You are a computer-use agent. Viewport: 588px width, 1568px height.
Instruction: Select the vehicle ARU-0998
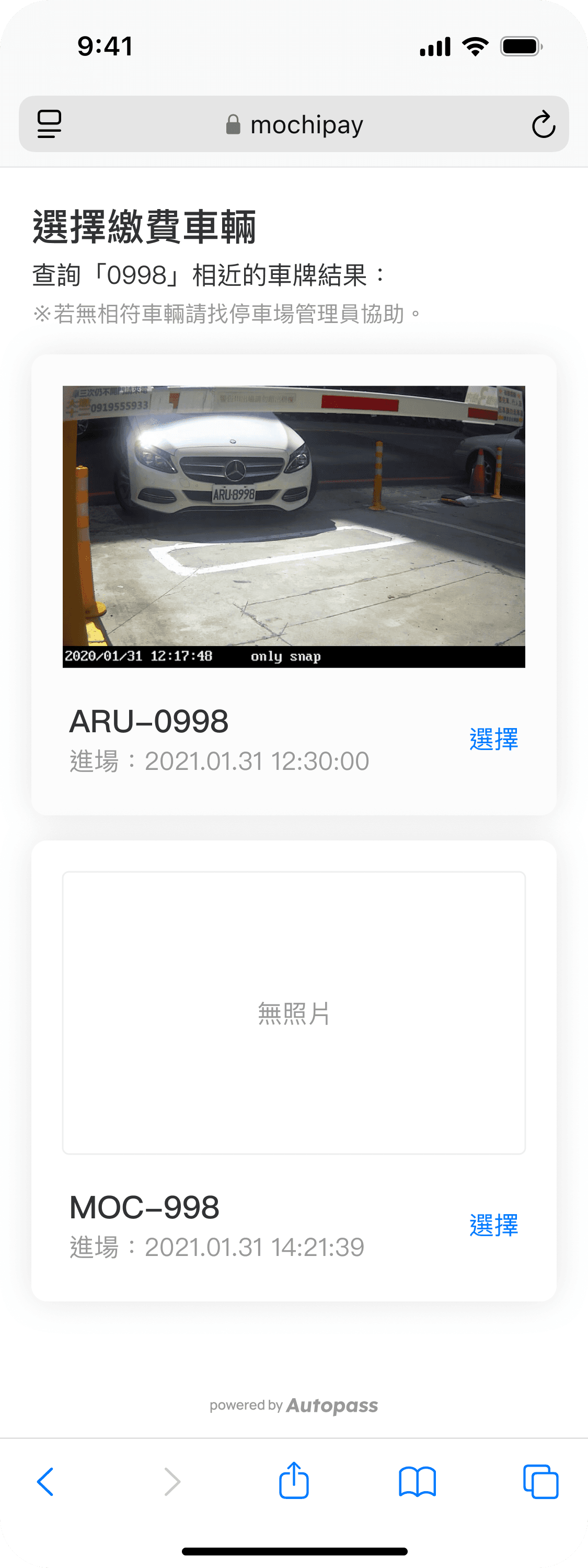coord(493,739)
